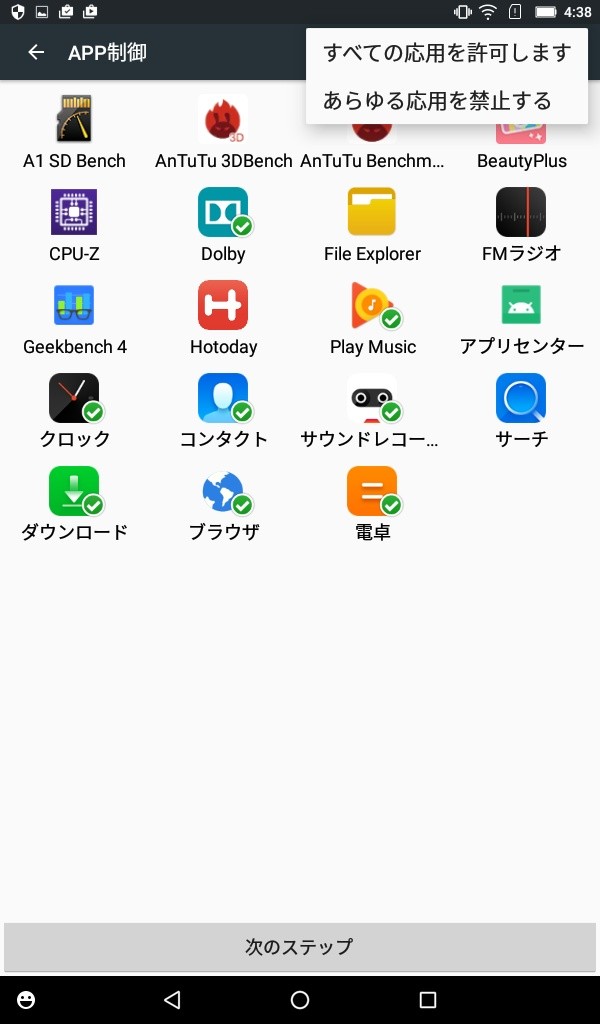Go to the system home screen
This screenshot has height=1024, width=600.
(x=300, y=999)
